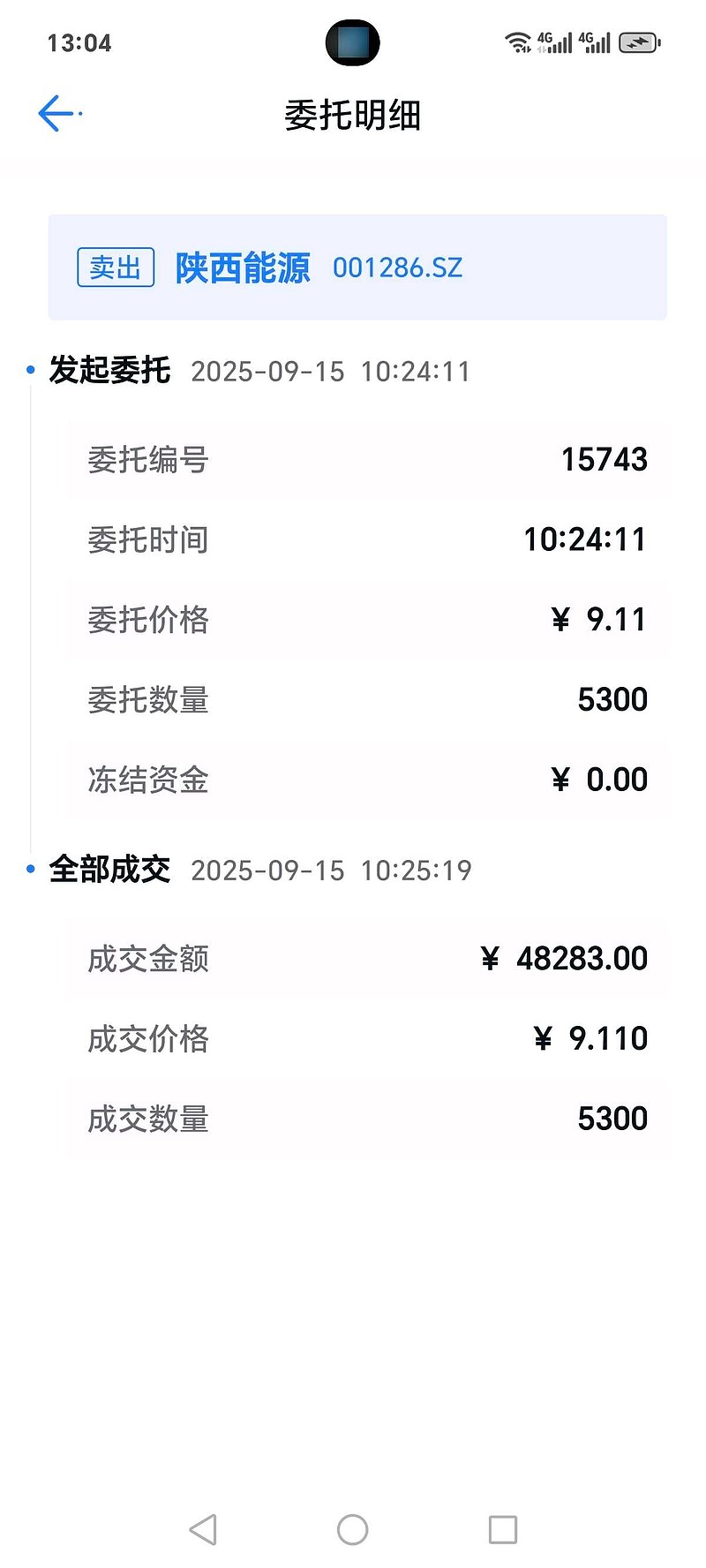Go to the phone home screen
Screen dimensions: 706x1568
click(353, 1529)
